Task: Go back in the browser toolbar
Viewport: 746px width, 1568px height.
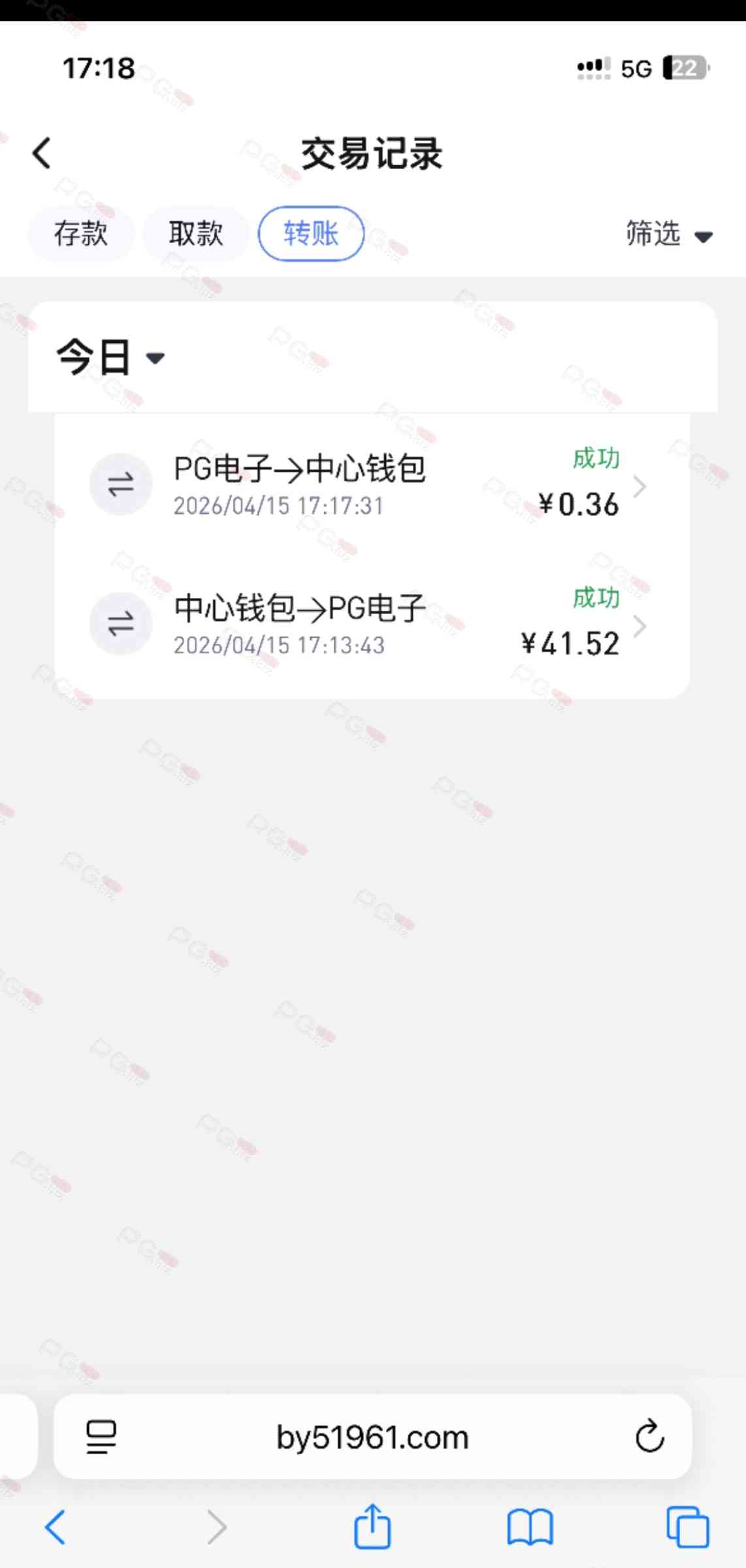Action: tap(55, 1527)
